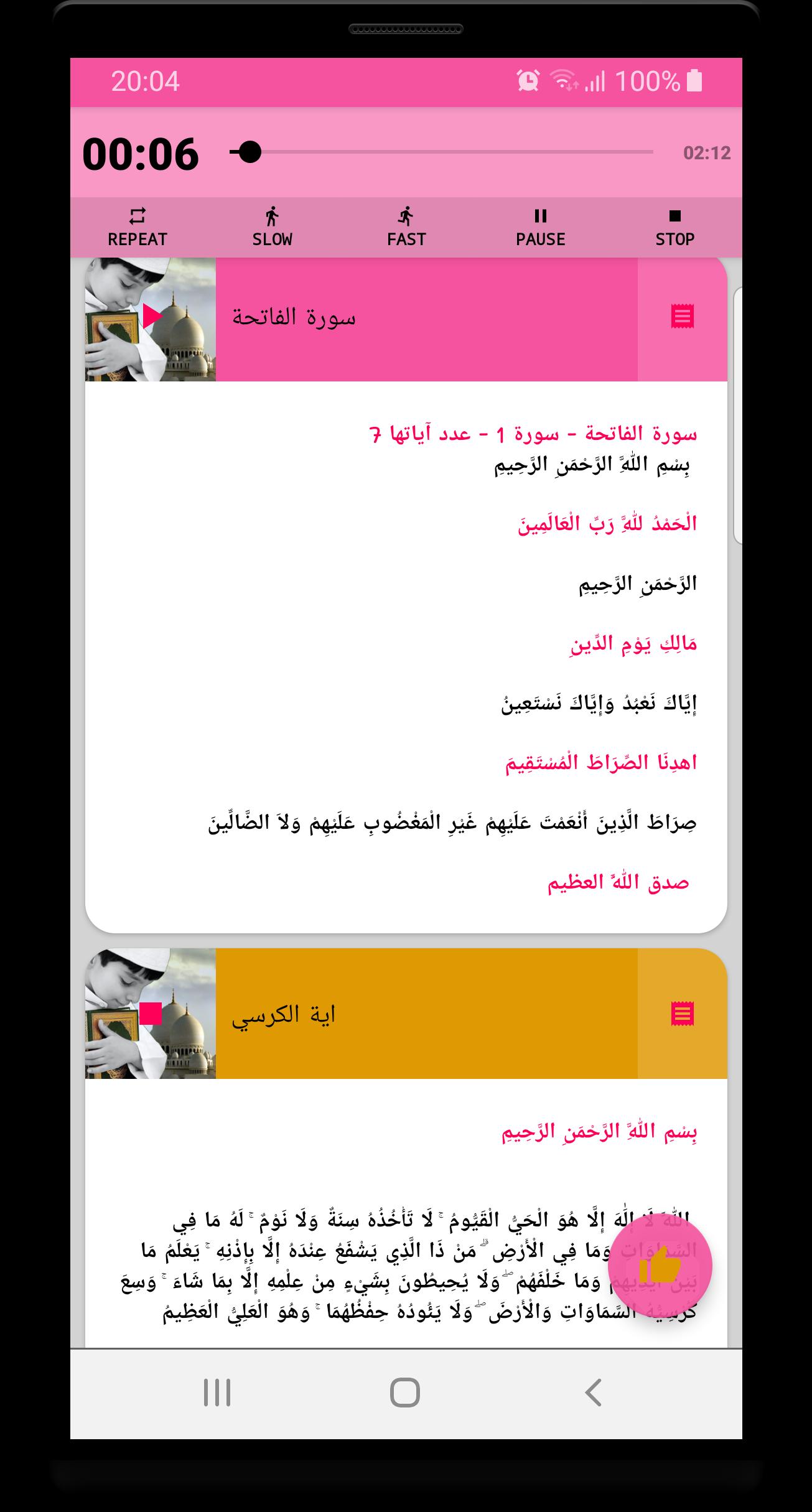The width and height of the screenshot is (812, 1512).
Task: Tap the thumbs-up floating button
Action: click(660, 1265)
